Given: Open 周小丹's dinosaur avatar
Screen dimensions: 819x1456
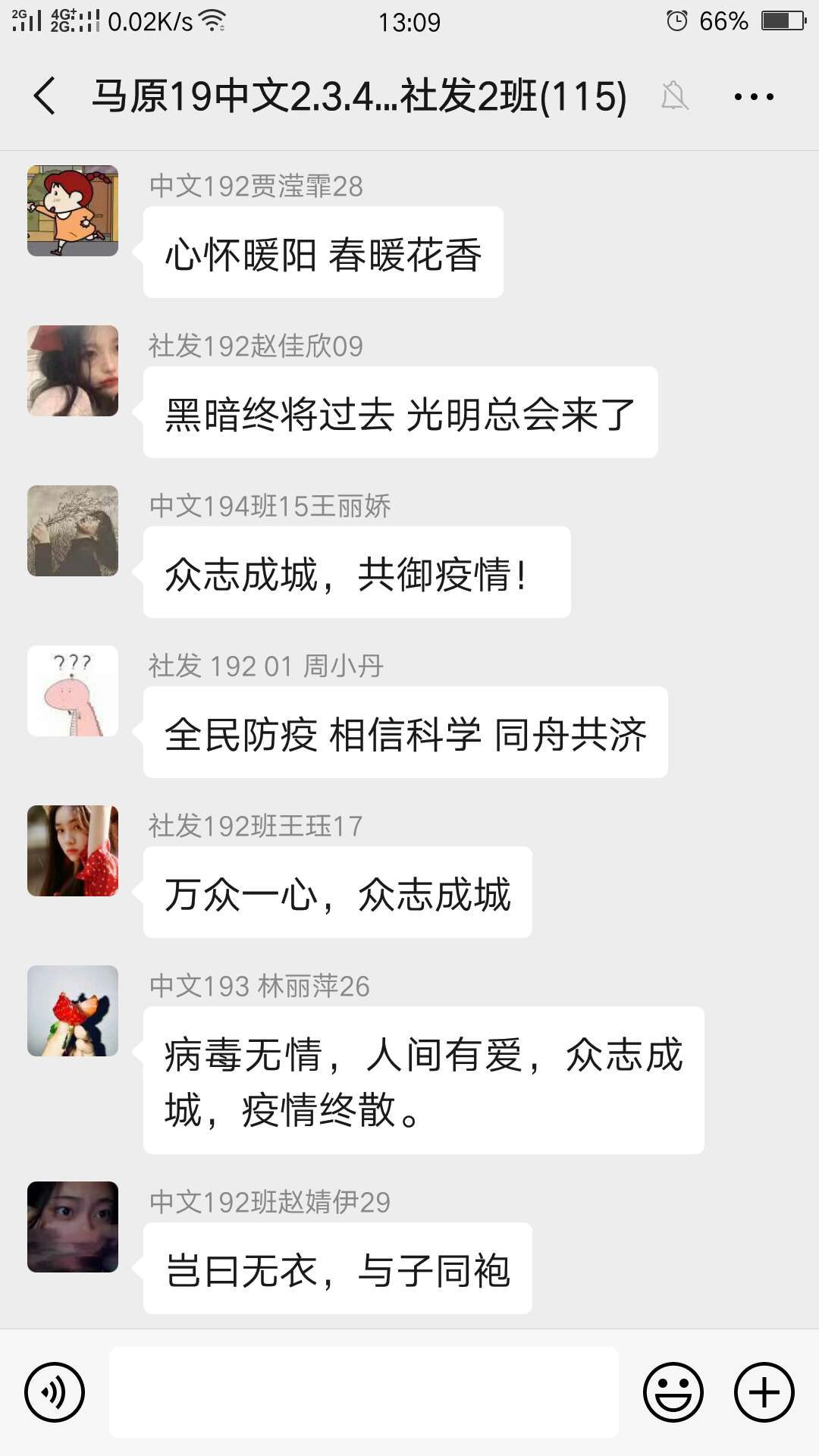Looking at the screenshot, I should [x=73, y=691].
